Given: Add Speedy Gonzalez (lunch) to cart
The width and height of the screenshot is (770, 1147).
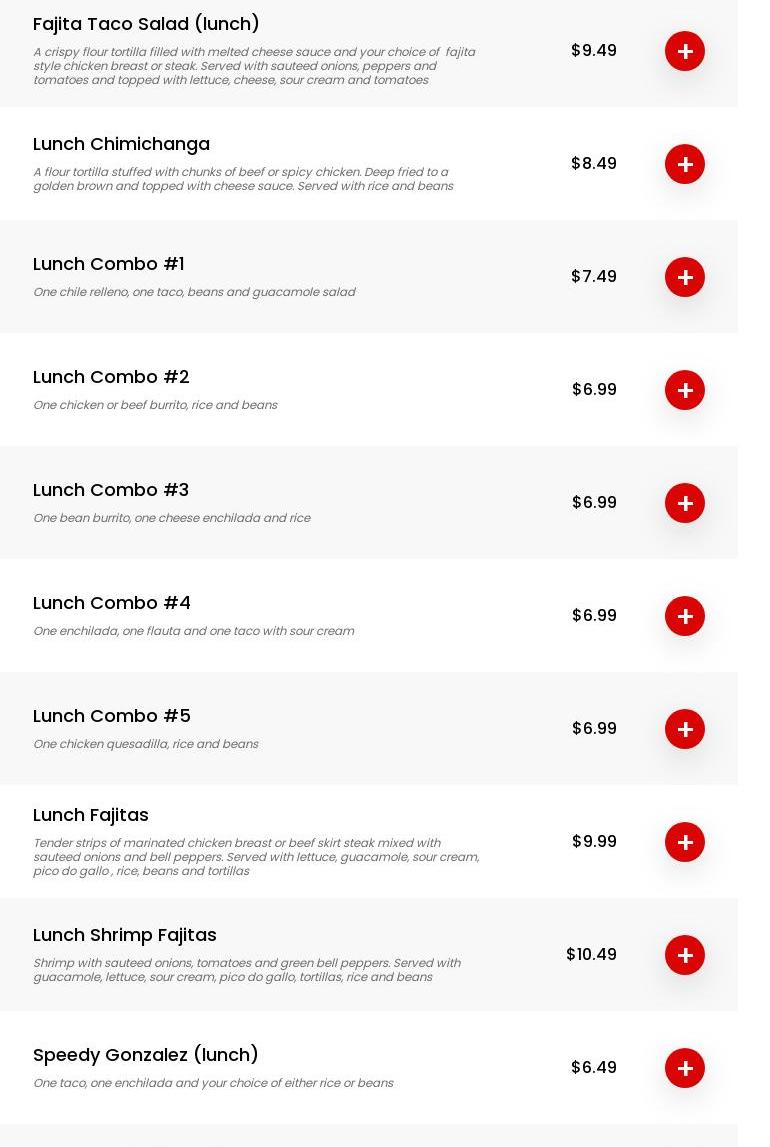Looking at the screenshot, I should click(x=685, y=1068).
